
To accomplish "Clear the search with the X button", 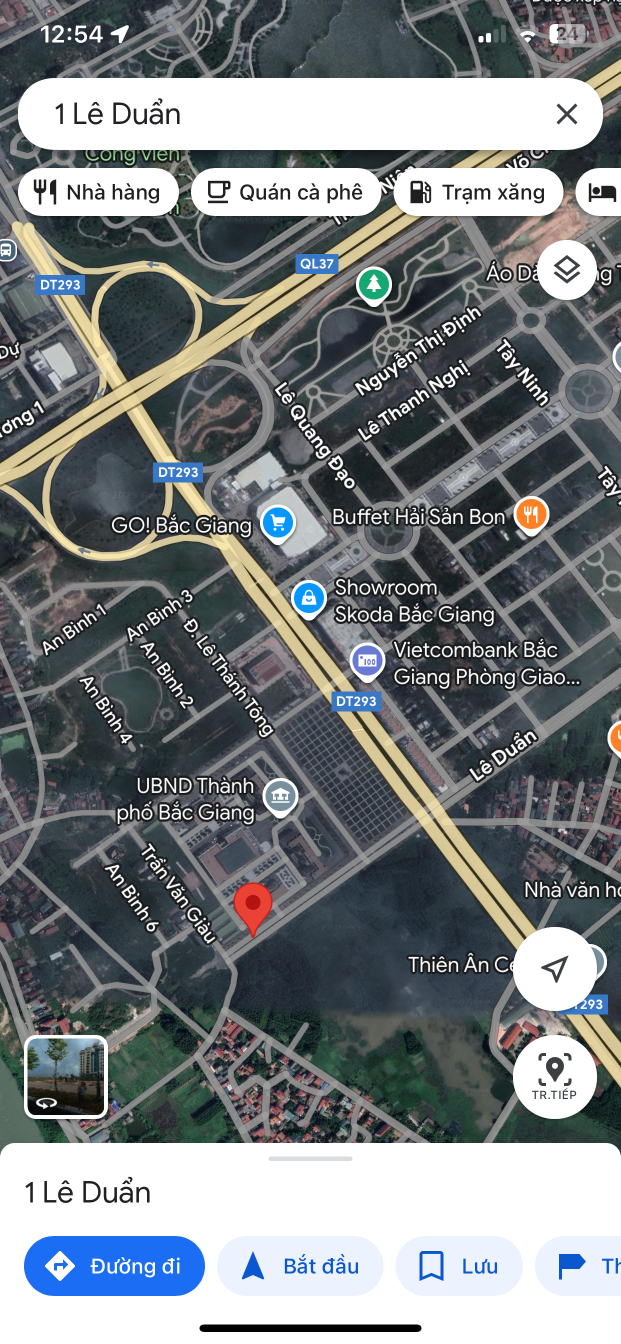I will (567, 114).
